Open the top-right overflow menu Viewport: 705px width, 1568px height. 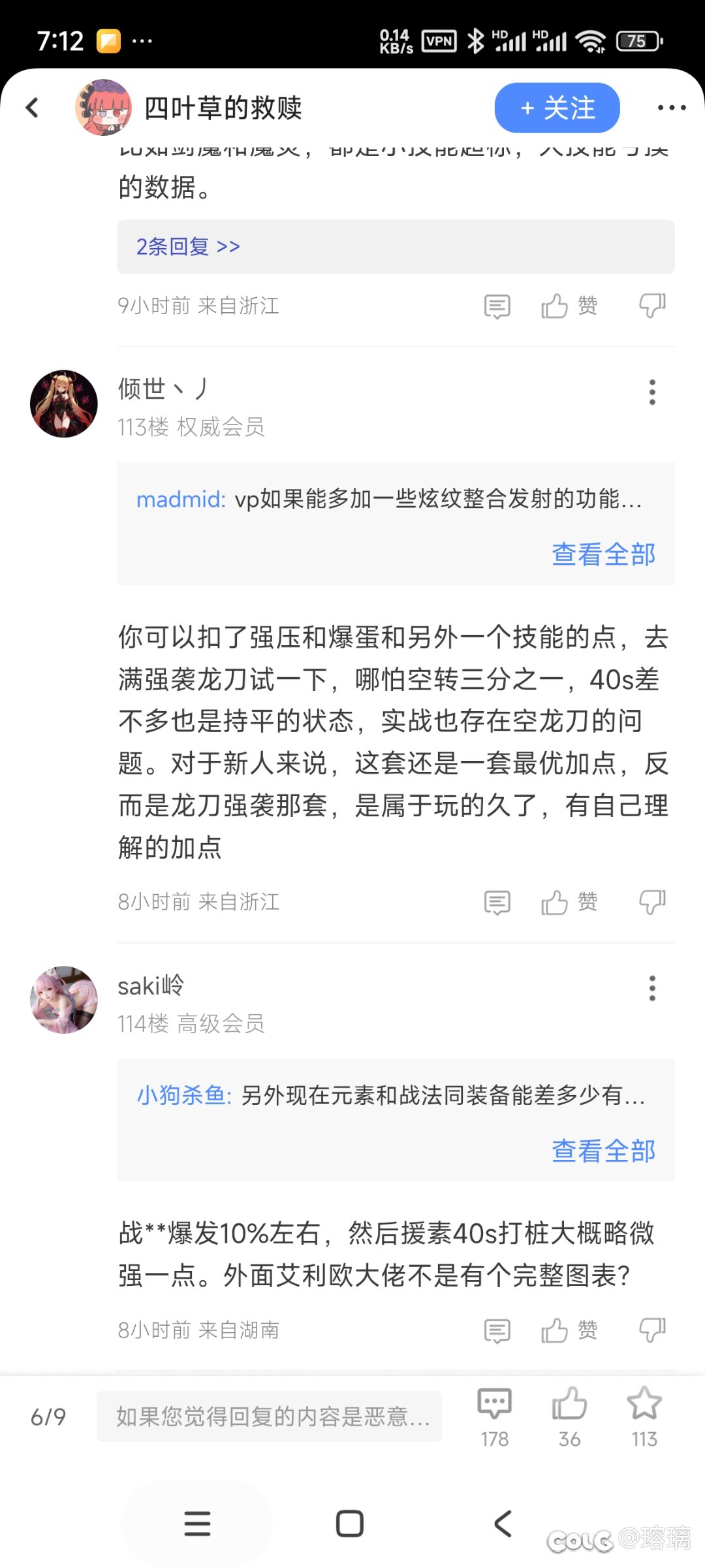[672, 108]
